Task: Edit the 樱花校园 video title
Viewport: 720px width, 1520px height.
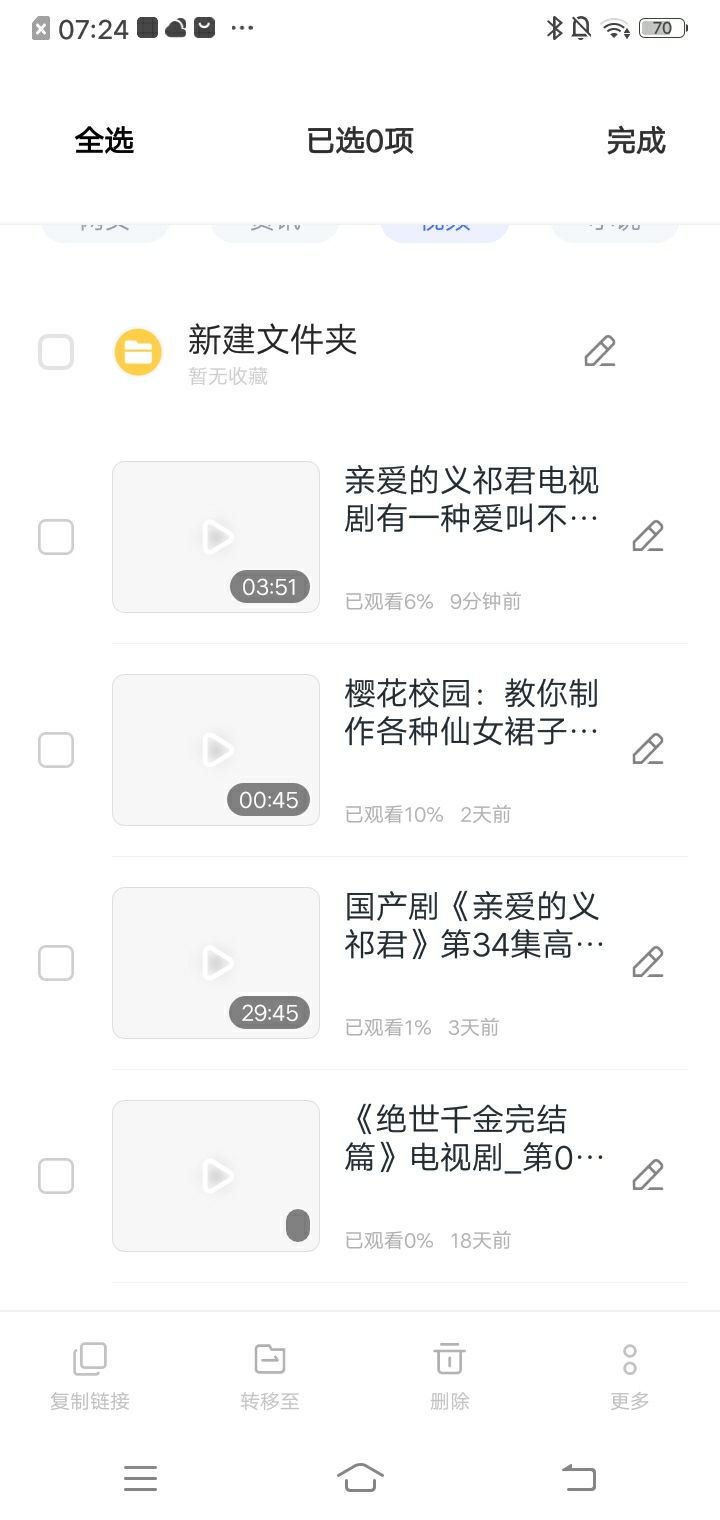Action: pyautogui.click(x=648, y=750)
